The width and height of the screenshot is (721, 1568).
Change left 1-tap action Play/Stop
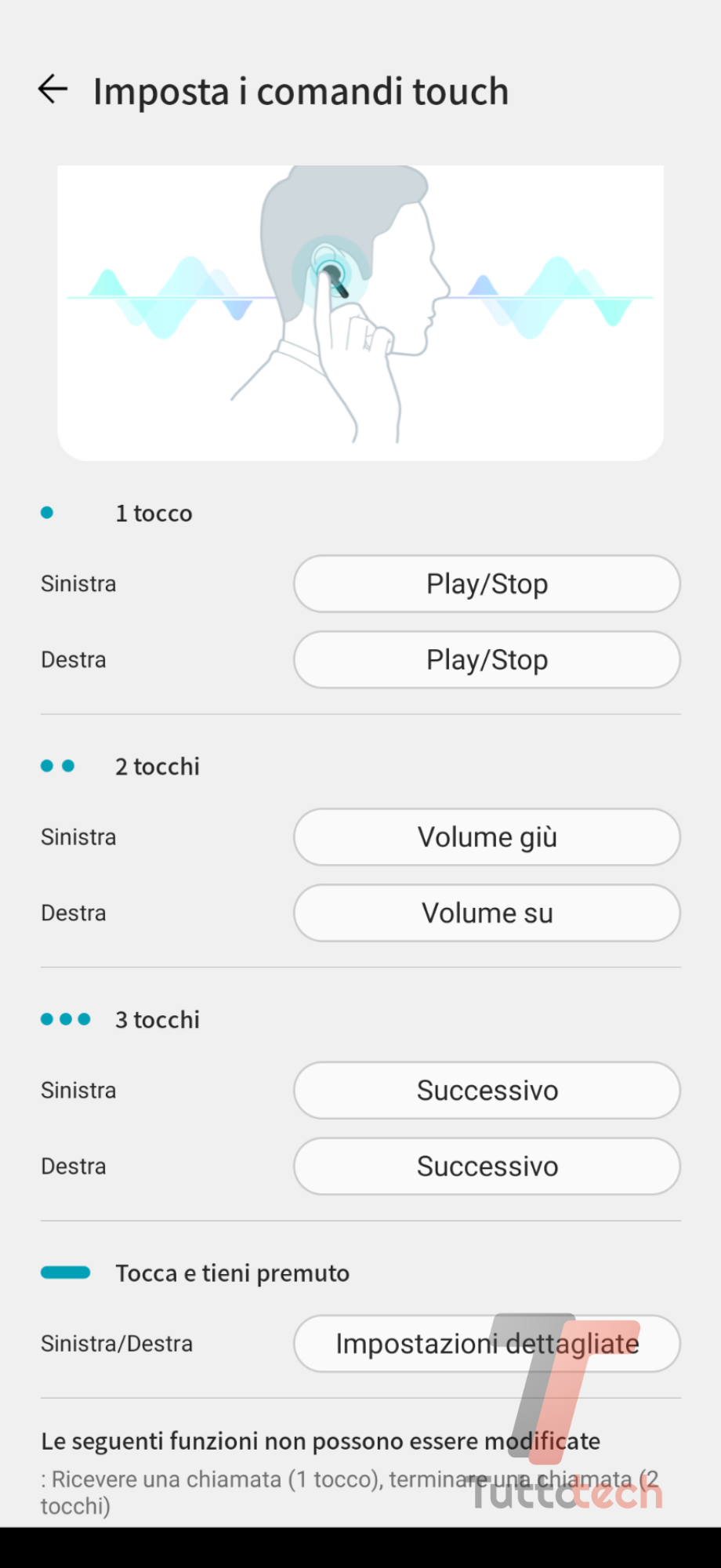[x=487, y=584]
